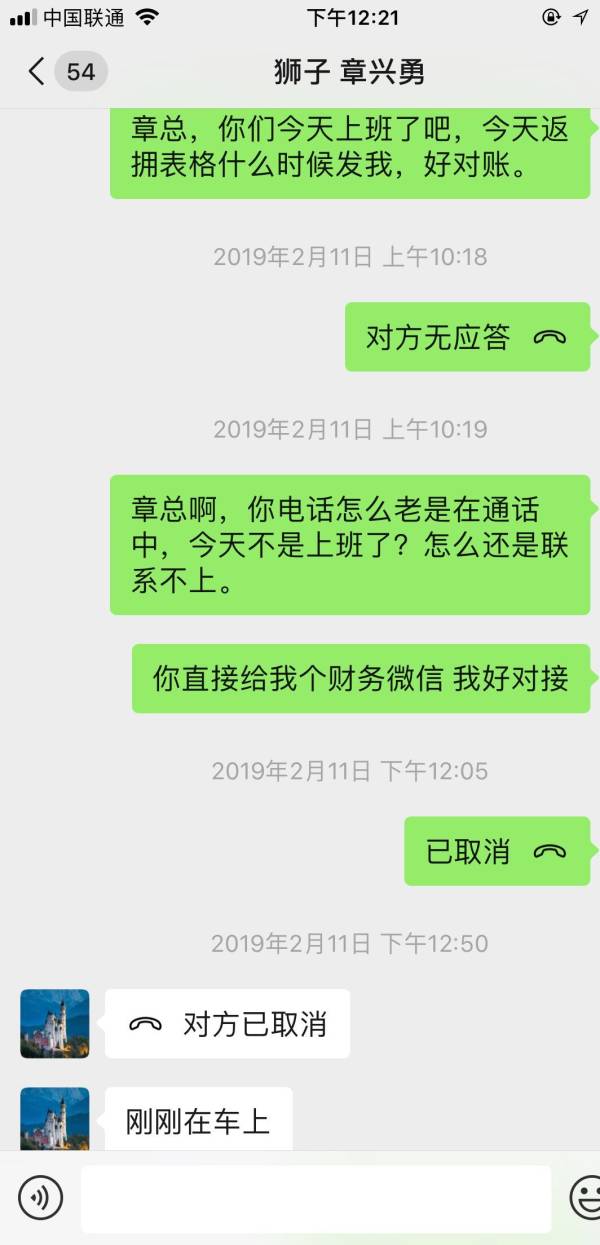Viewport: 600px width, 1245px height.
Task: Open the emoji sticker panel
Action: [x=585, y=1197]
